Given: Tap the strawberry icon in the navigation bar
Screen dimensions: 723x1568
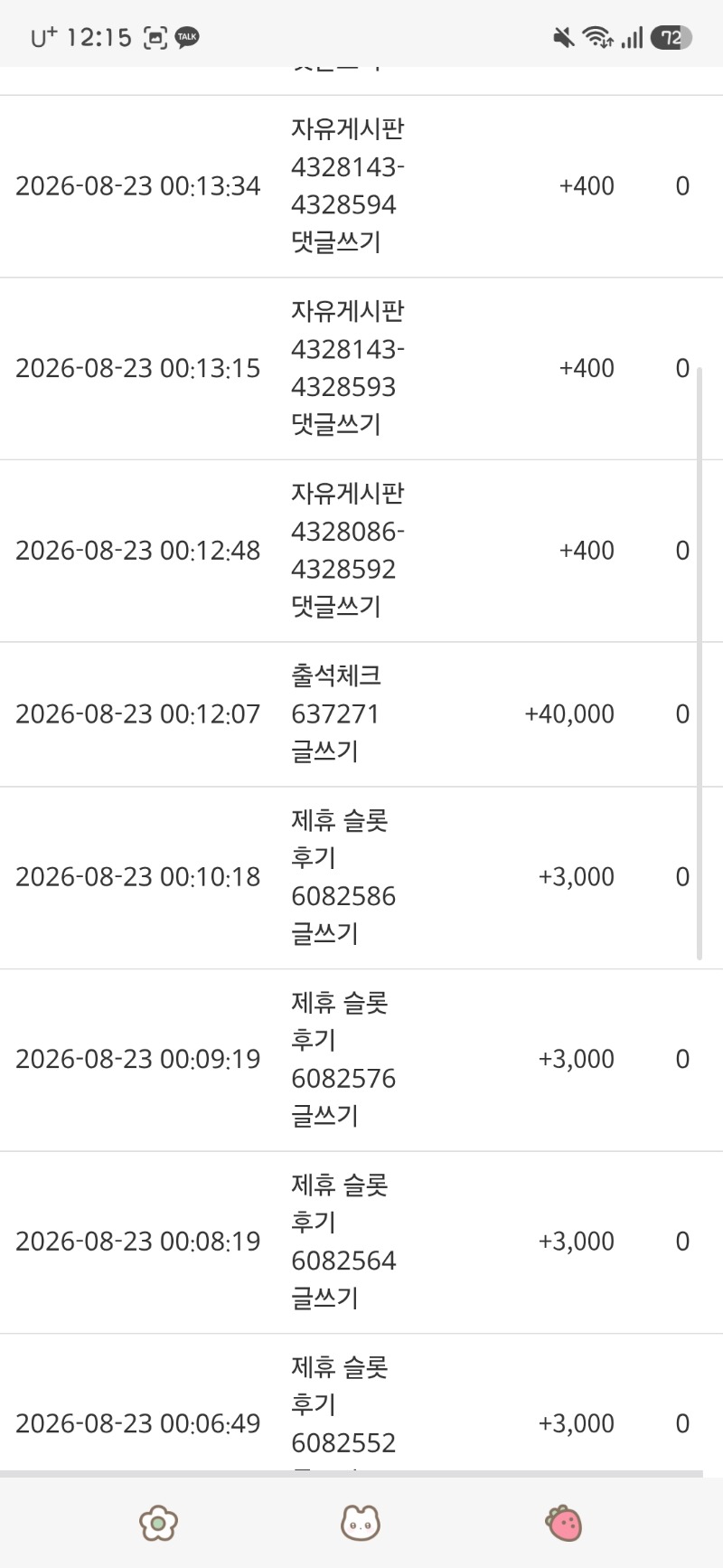Looking at the screenshot, I should (x=564, y=1524).
